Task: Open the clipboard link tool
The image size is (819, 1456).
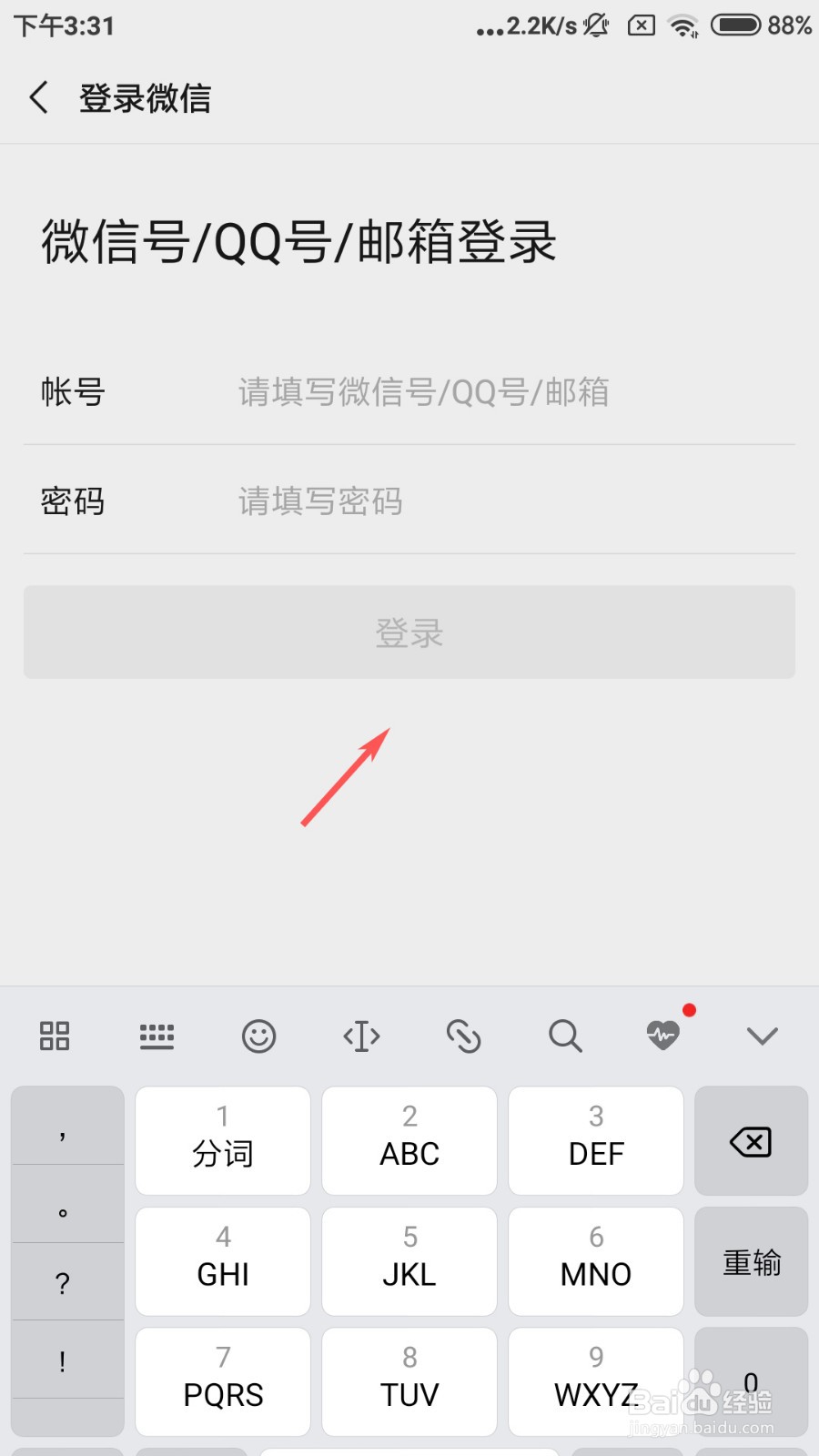Action: [463, 1035]
